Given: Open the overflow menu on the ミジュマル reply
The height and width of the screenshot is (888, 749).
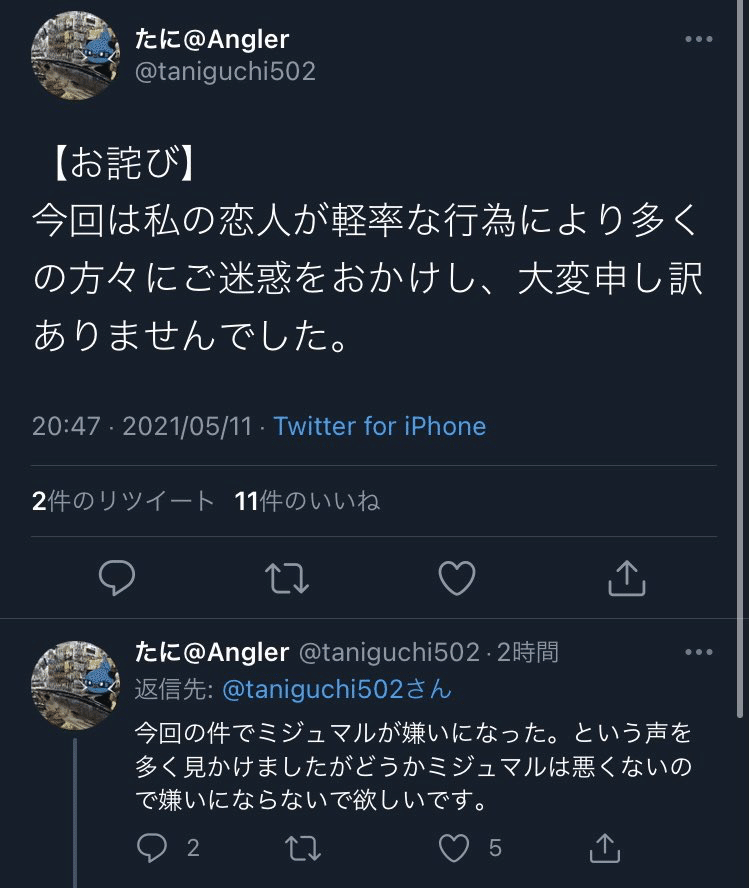Looking at the screenshot, I should [698, 653].
